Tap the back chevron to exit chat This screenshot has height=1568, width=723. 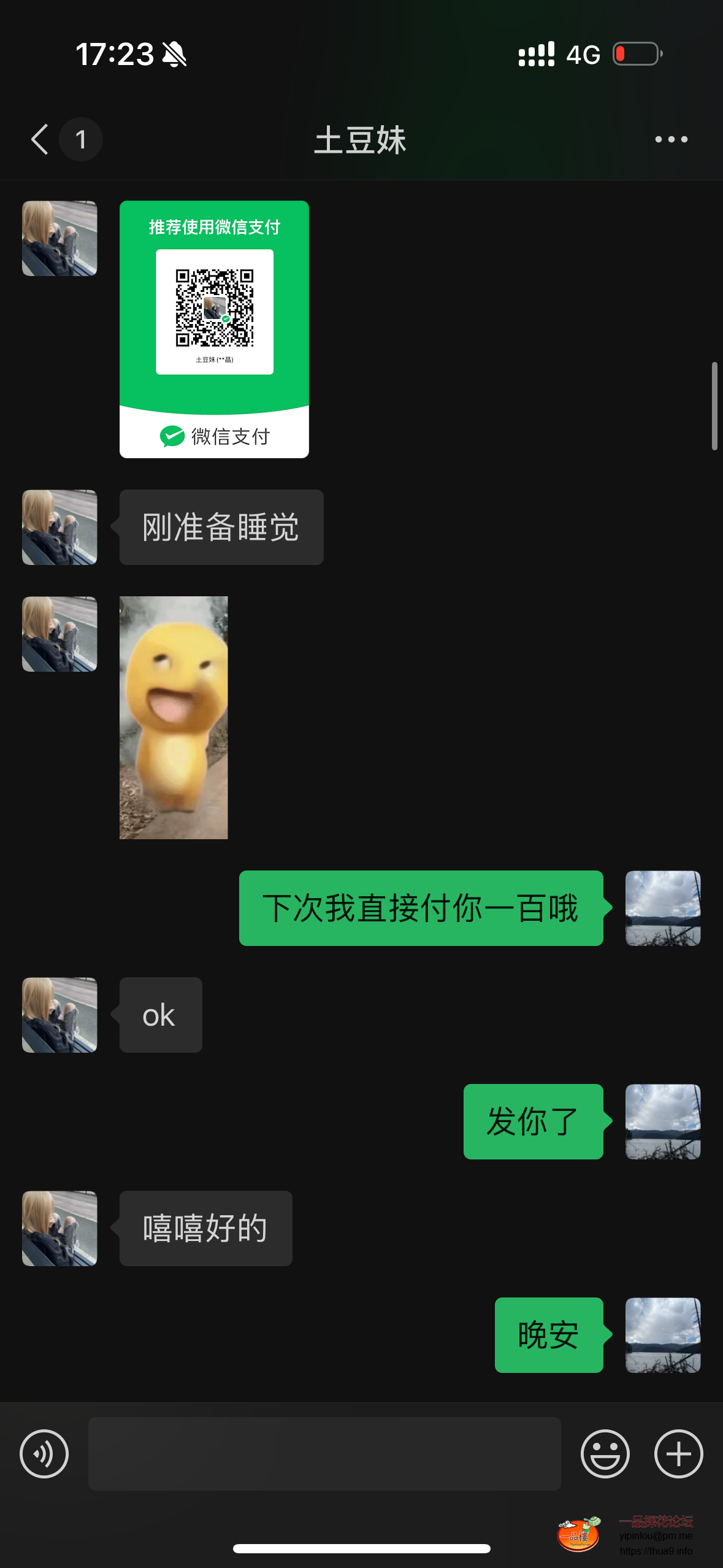tap(39, 140)
